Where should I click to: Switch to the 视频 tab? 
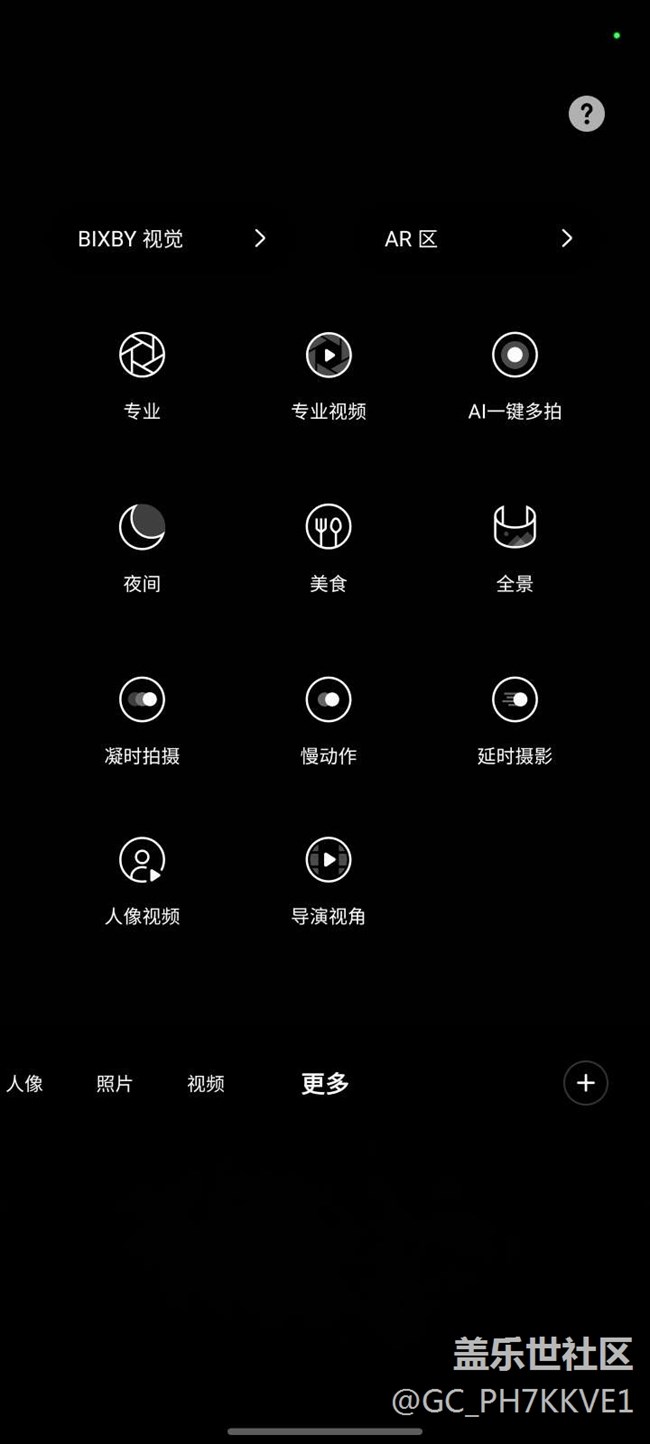(206, 1083)
